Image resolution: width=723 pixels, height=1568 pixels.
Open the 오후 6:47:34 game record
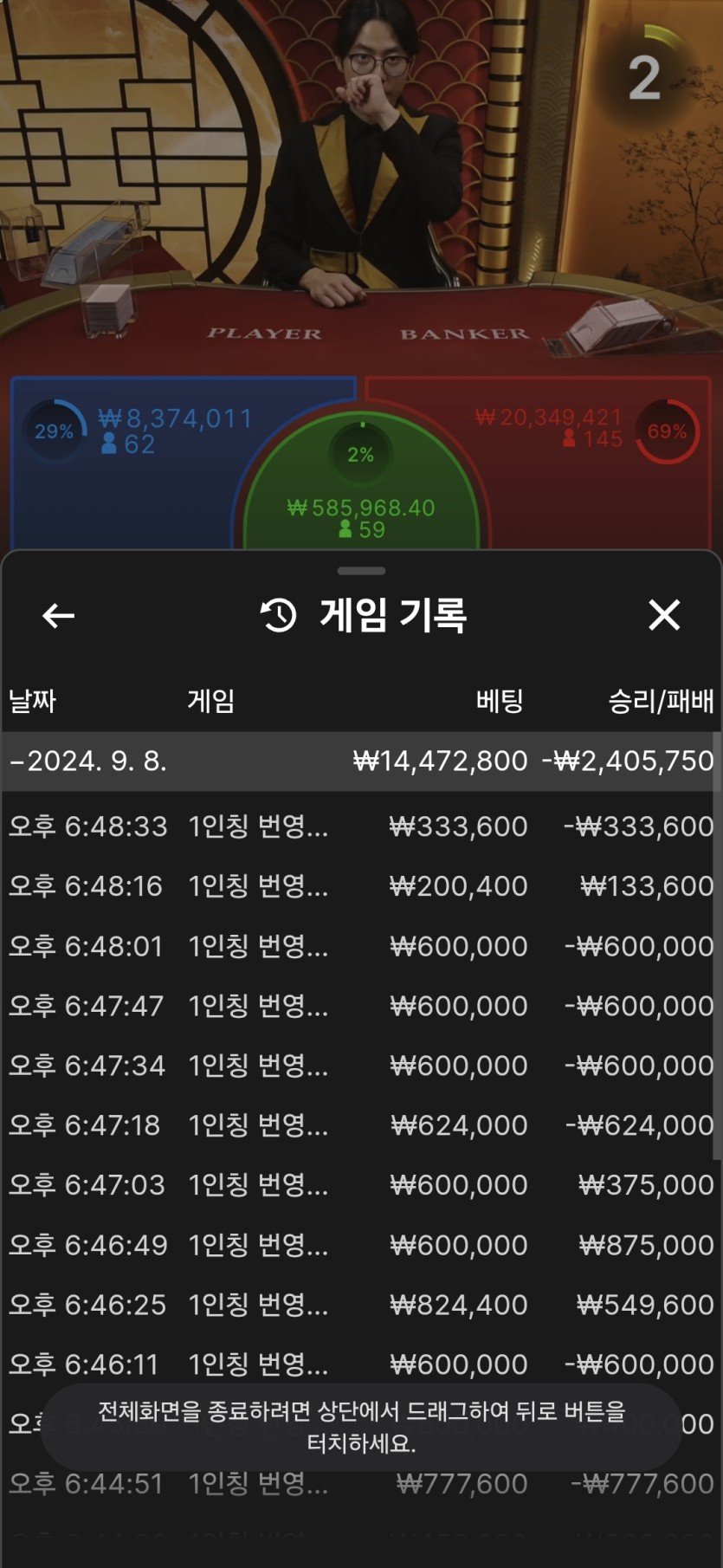pyautogui.click(x=361, y=1066)
